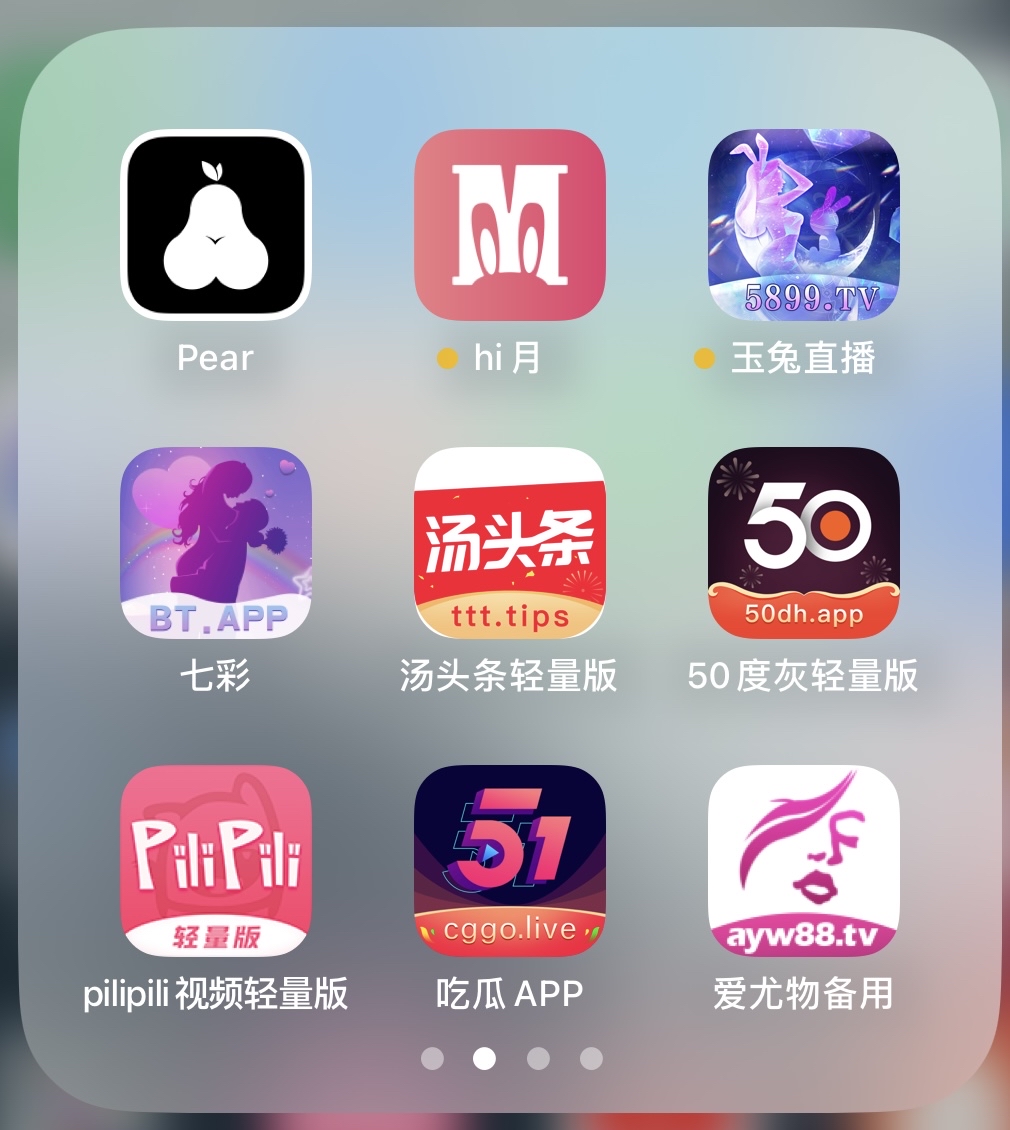Open the app showing ttt.tips label
Screen dimensions: 1010x1130
pos(508,544)
